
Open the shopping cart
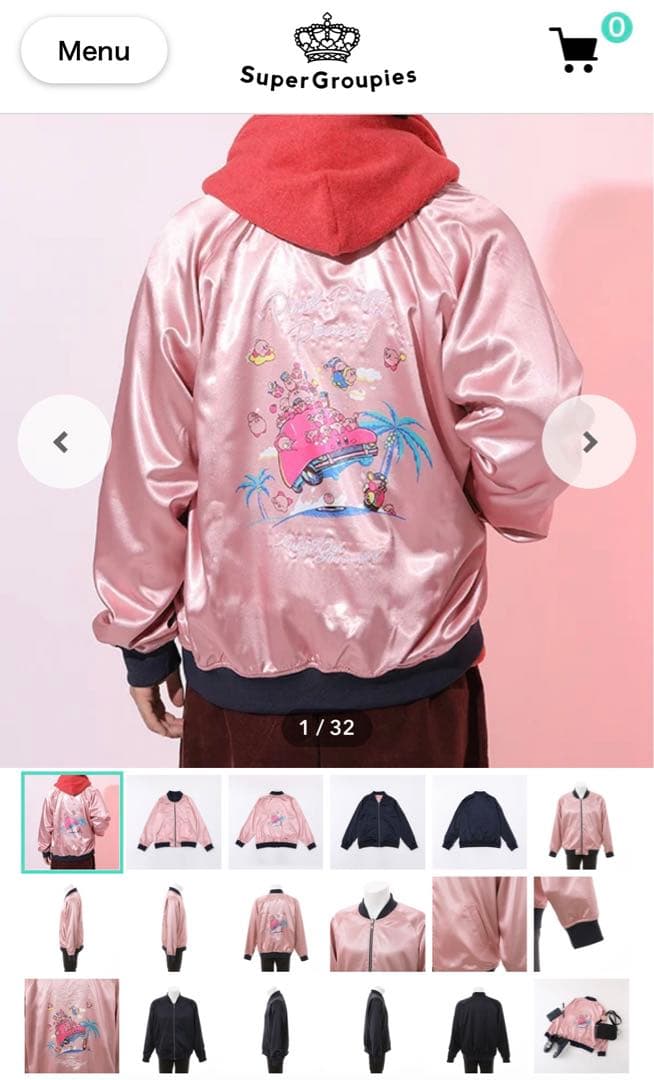pos(575,49)
